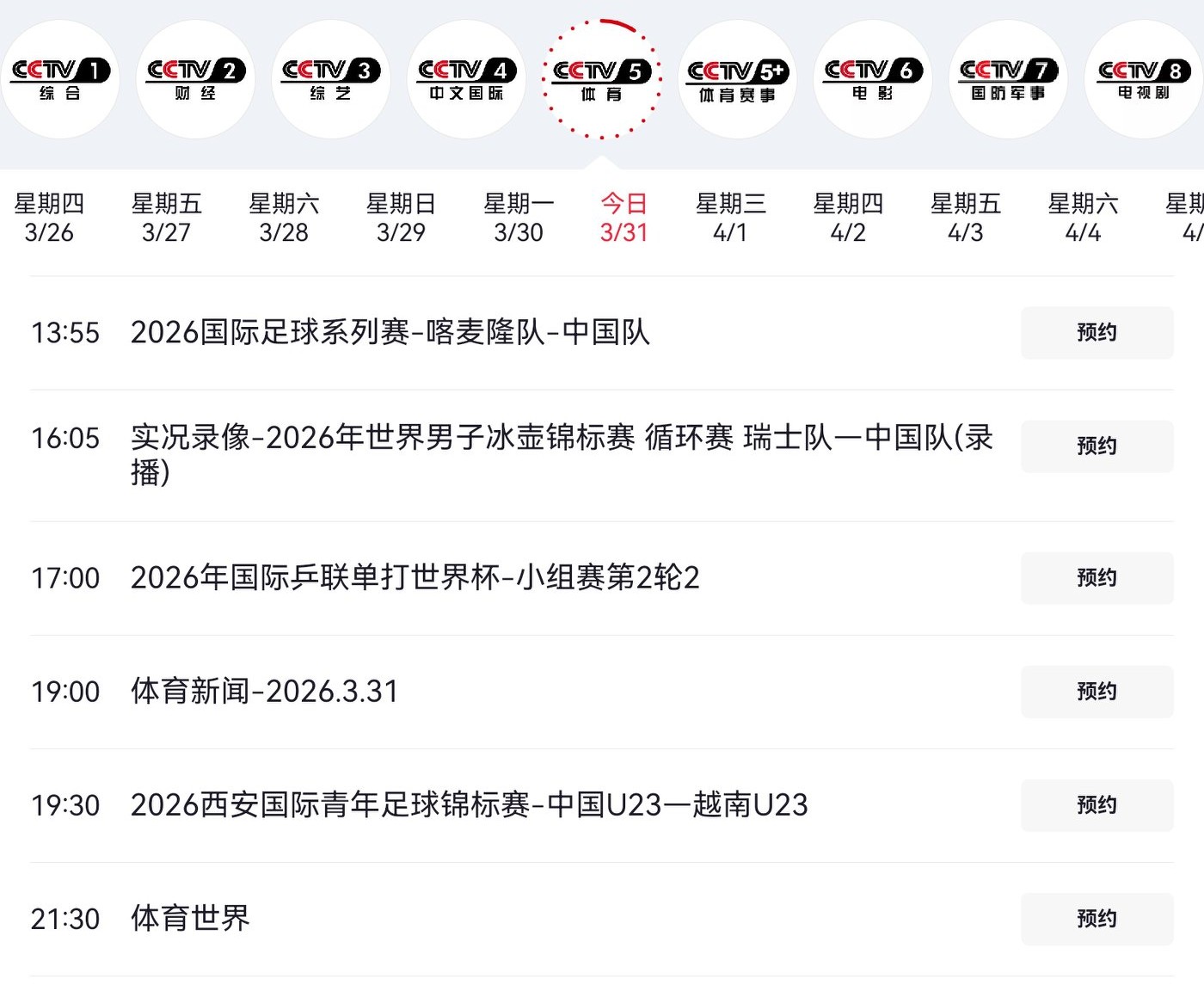View the schedule for 星期四 3/26
1204x985 pixels.
(x=49, y=218)
